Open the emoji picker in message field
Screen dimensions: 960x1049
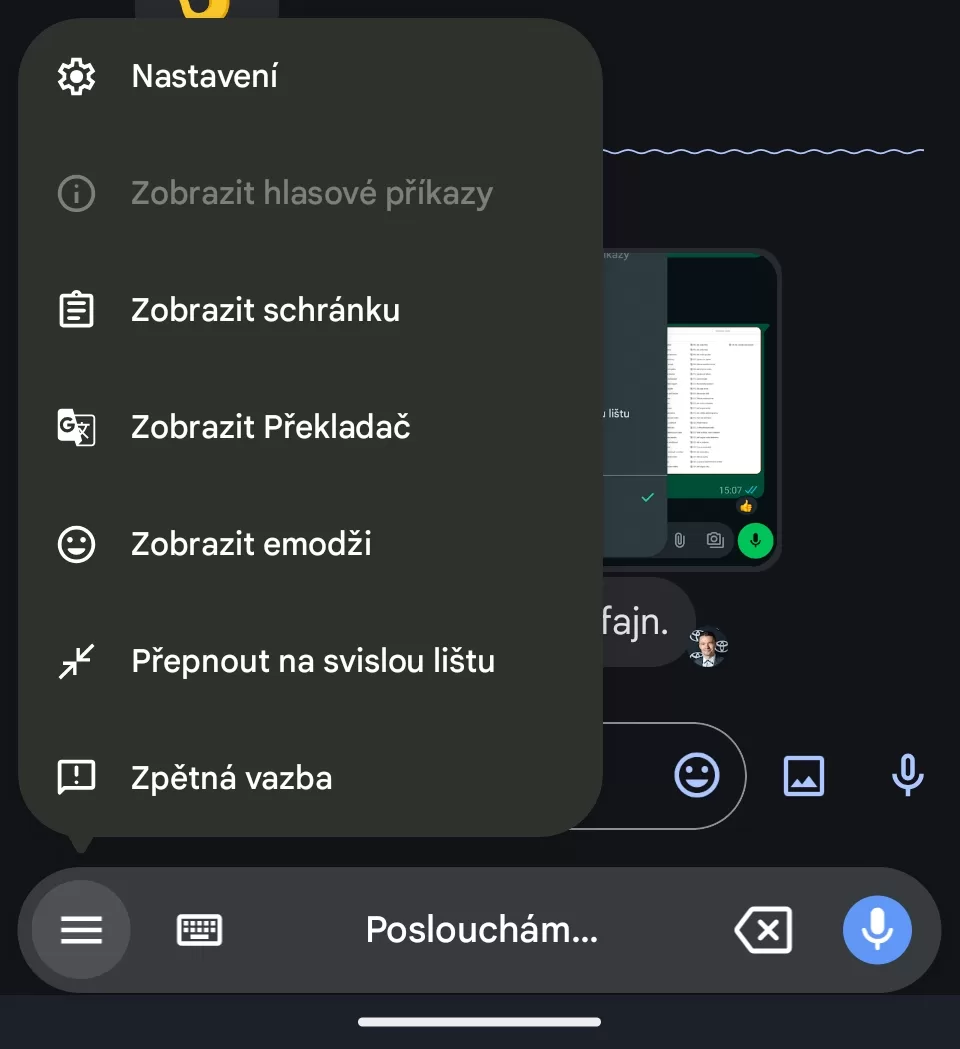pos(697,775)
